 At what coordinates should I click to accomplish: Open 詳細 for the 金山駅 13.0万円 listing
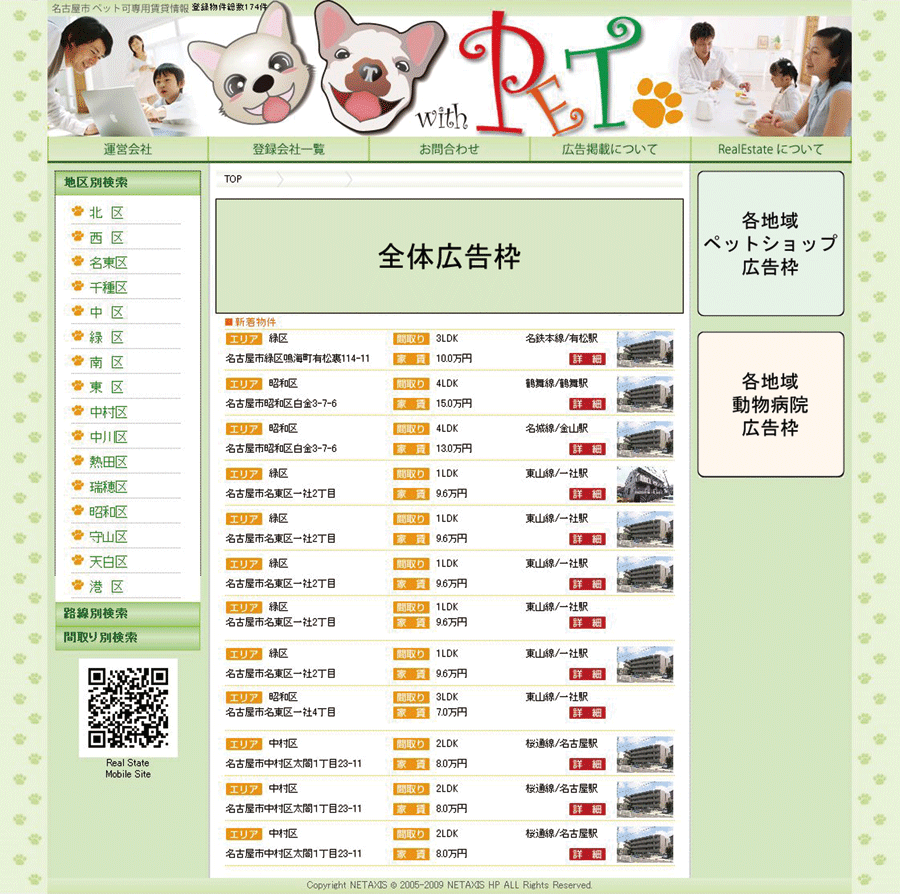click(587, 449)
